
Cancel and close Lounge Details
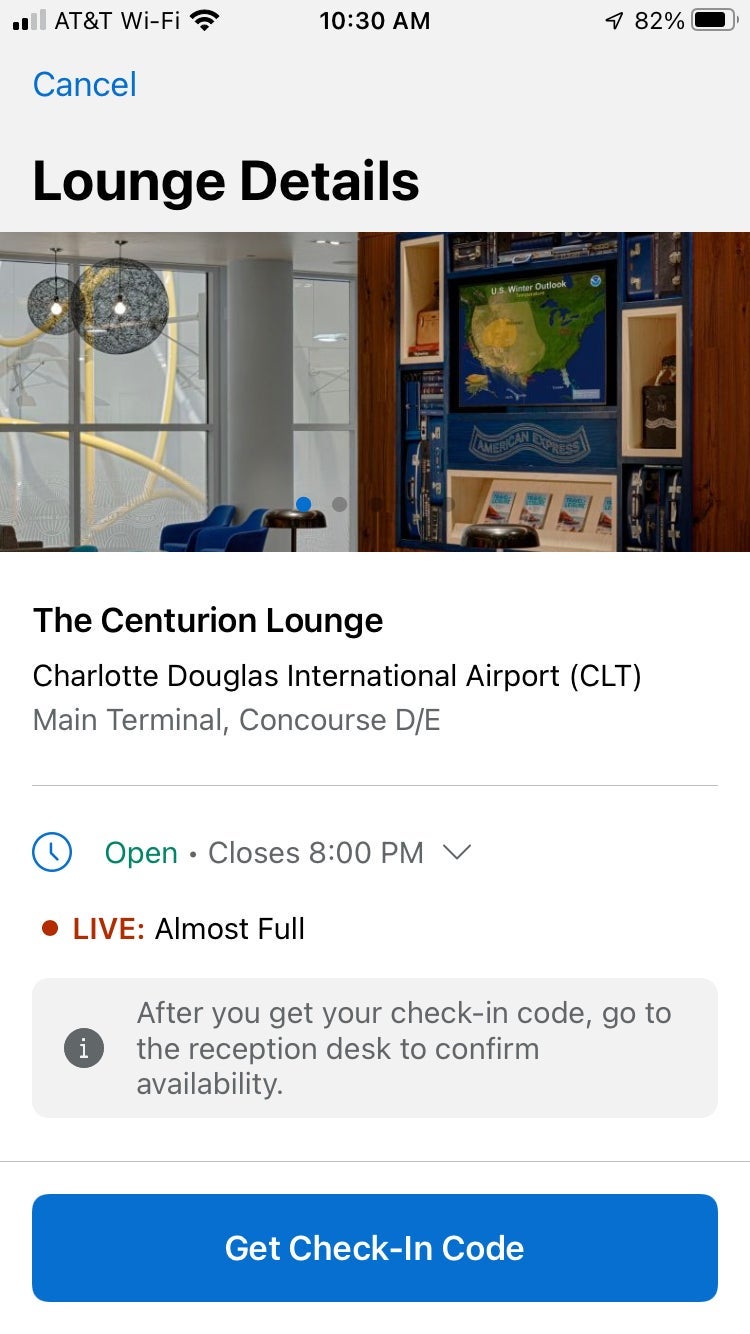pyautogui.click(x=84, y=84)
